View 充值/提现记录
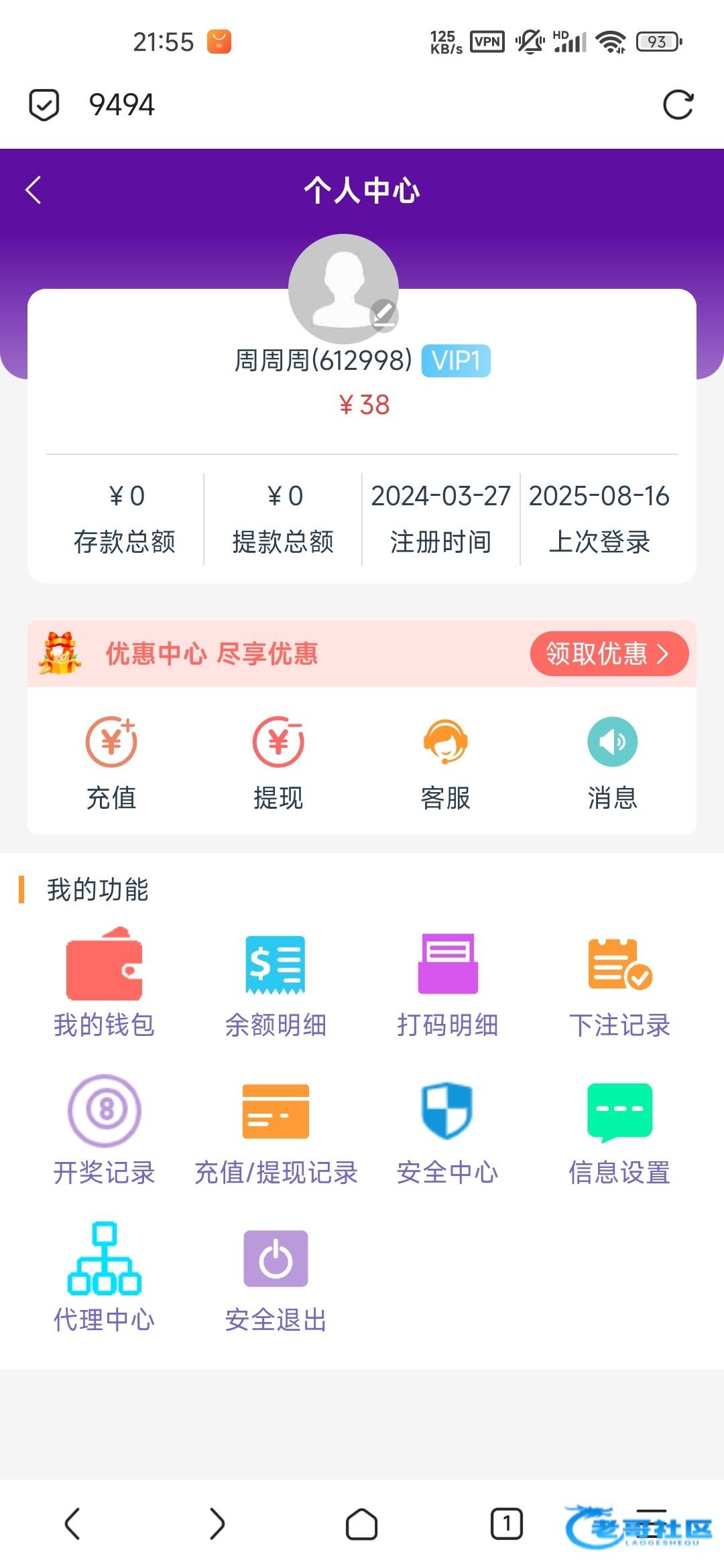Viewport: 724px width, 1568px height. pos(276,1131)
